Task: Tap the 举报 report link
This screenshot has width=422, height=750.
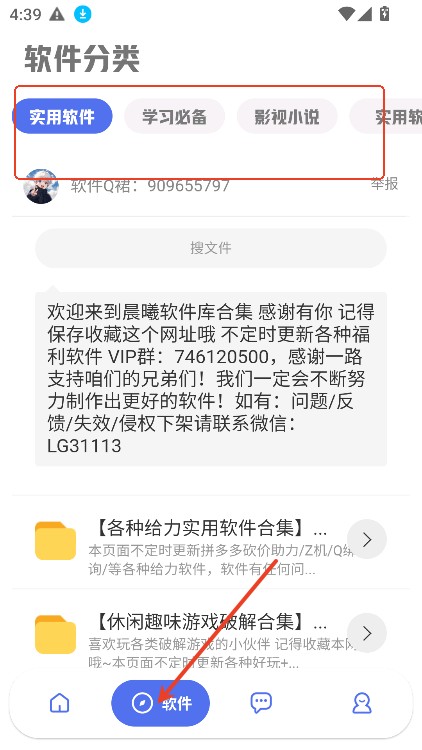Action: 384,184
